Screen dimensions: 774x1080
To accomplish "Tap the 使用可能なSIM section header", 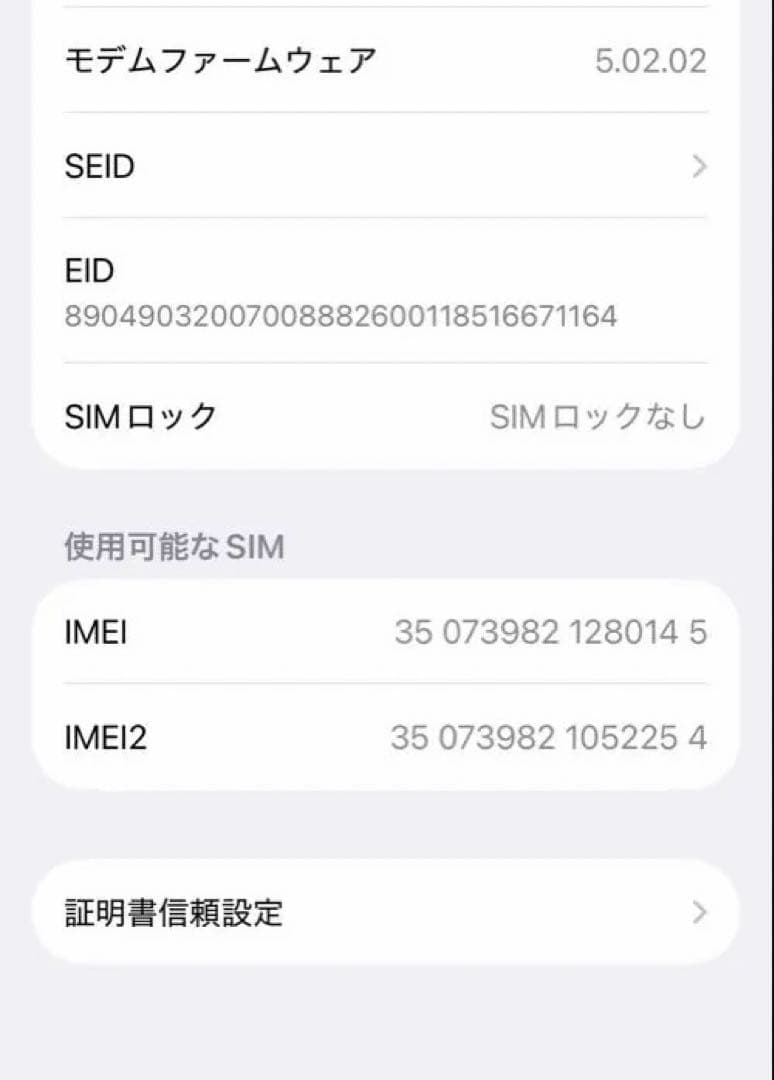I will [x=172, y=546].
